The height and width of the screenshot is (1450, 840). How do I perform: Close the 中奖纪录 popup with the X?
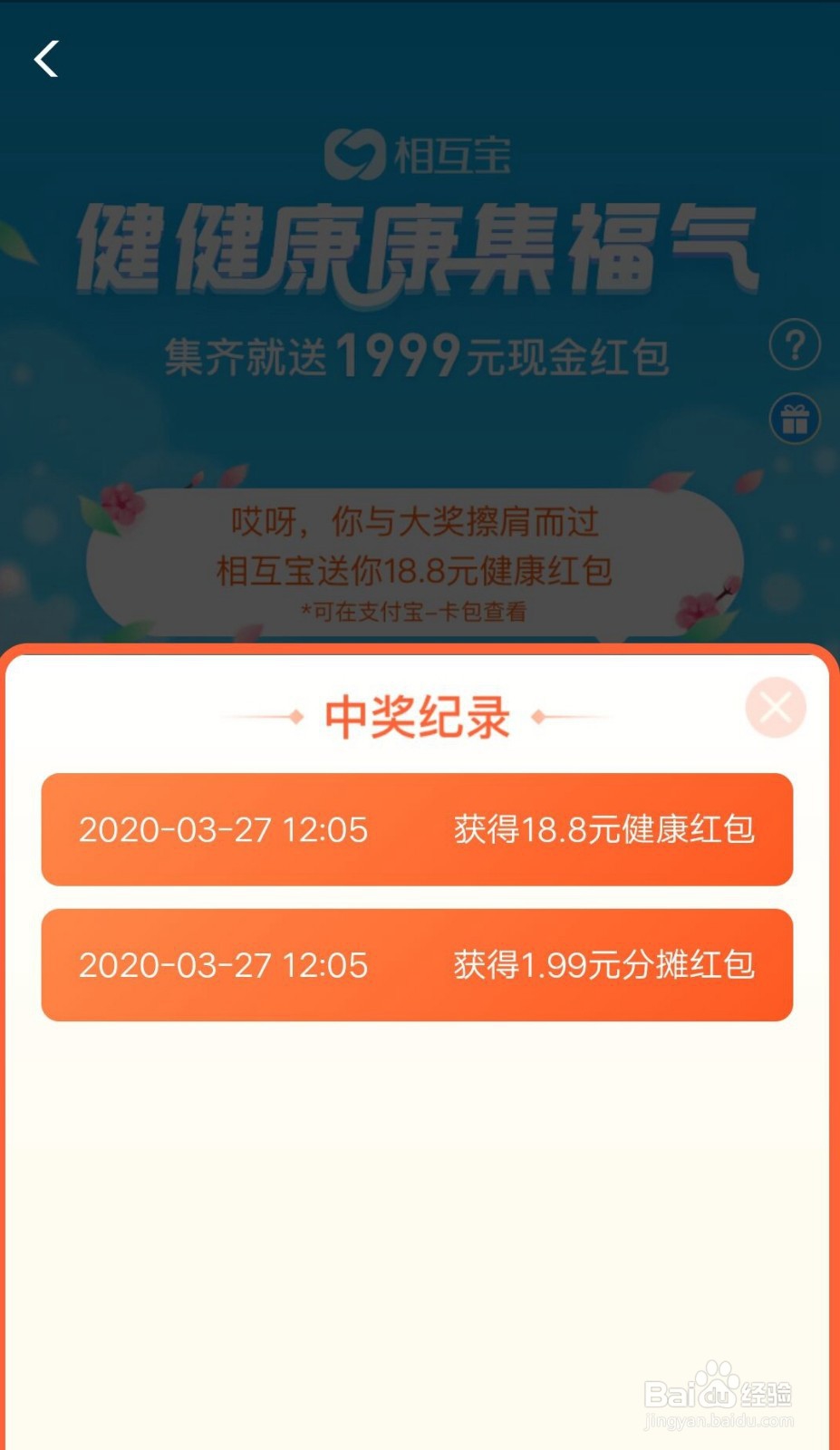click(775, 708)
